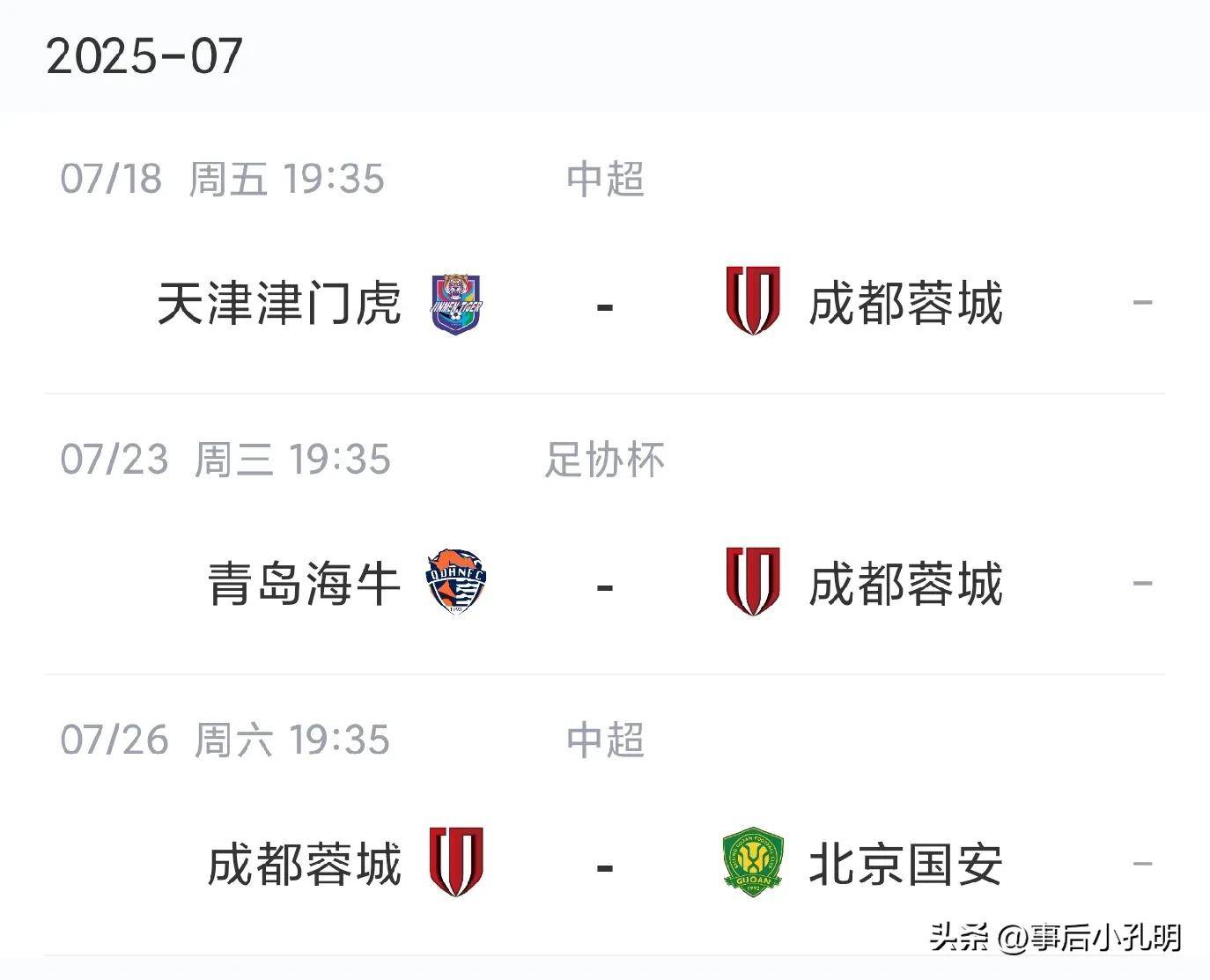The height and width of the screenshot is (980, 1210).
Task: Open the 青岛海牛 vs 成都蓉城 cup match
Action: (604, 585)
